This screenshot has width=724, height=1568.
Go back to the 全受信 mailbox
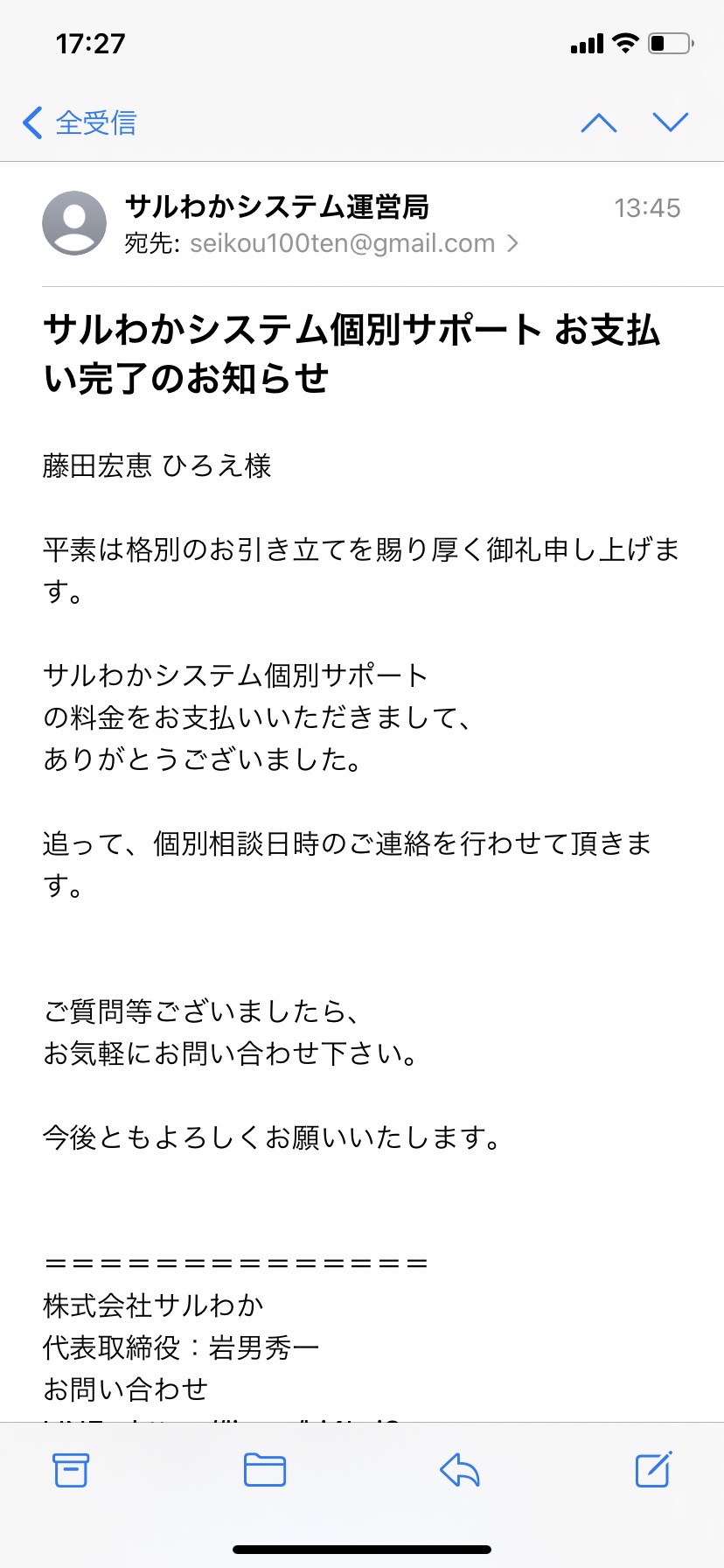pos(80,122)
